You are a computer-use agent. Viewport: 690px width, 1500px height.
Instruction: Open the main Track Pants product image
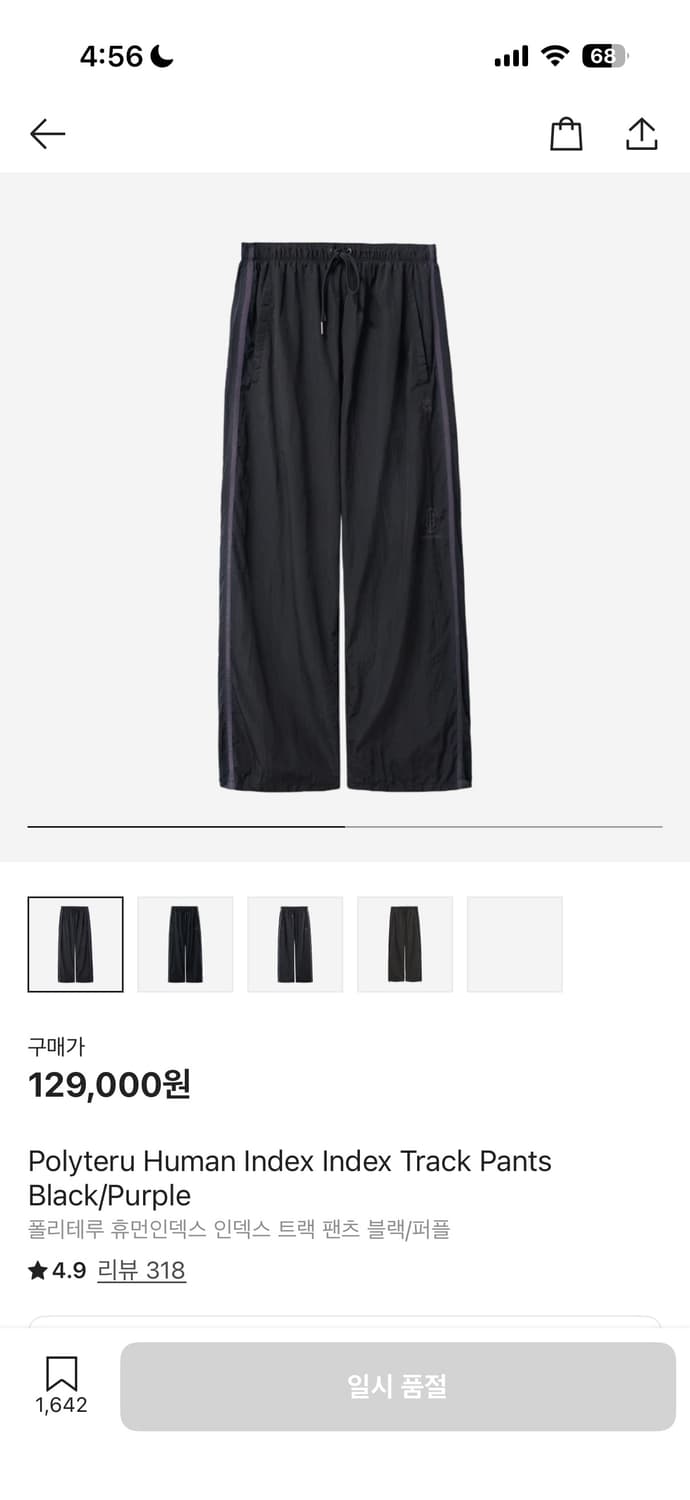coord(345,516)
